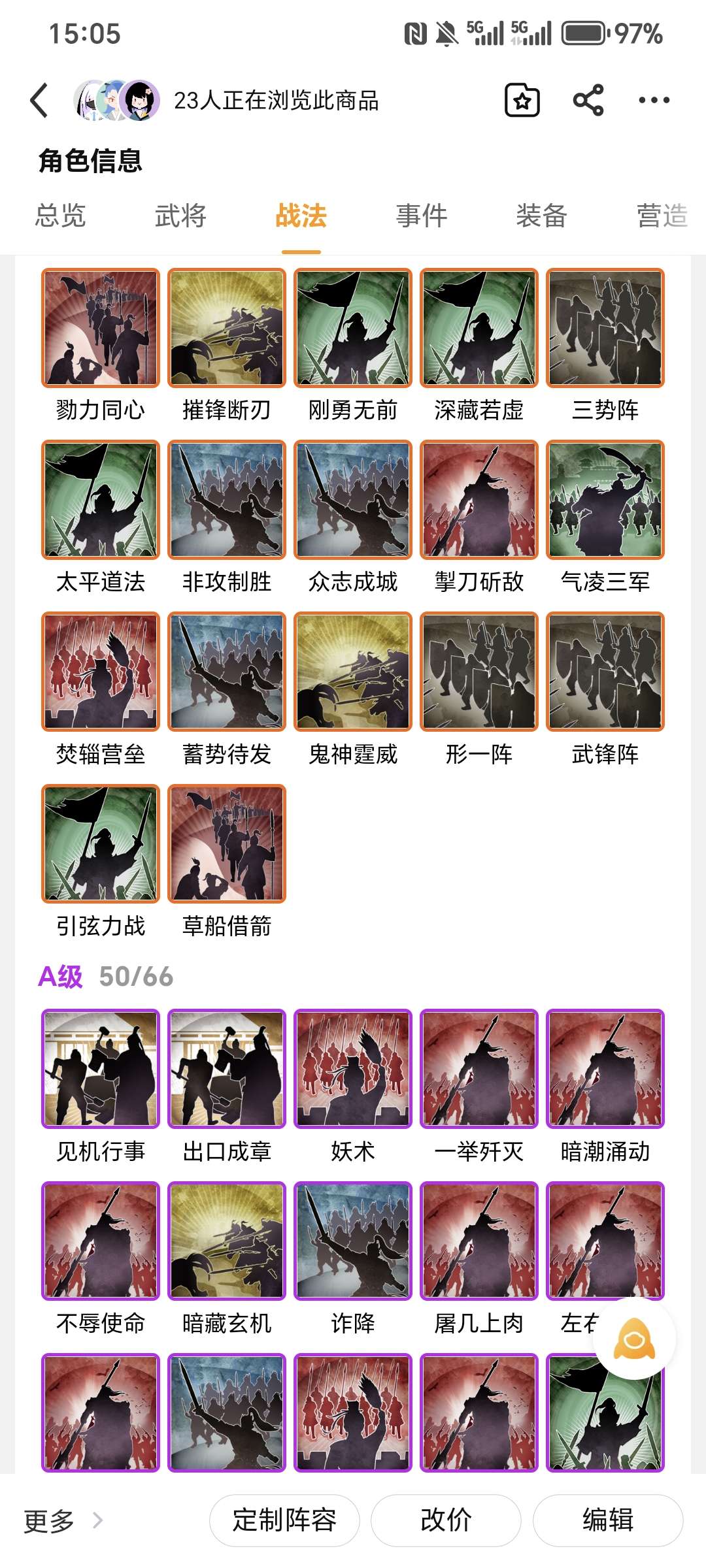Viewport: 706px width, 1568px height.
Task: Select the 草船借箭 skill tile
Action: pos(227,844)
